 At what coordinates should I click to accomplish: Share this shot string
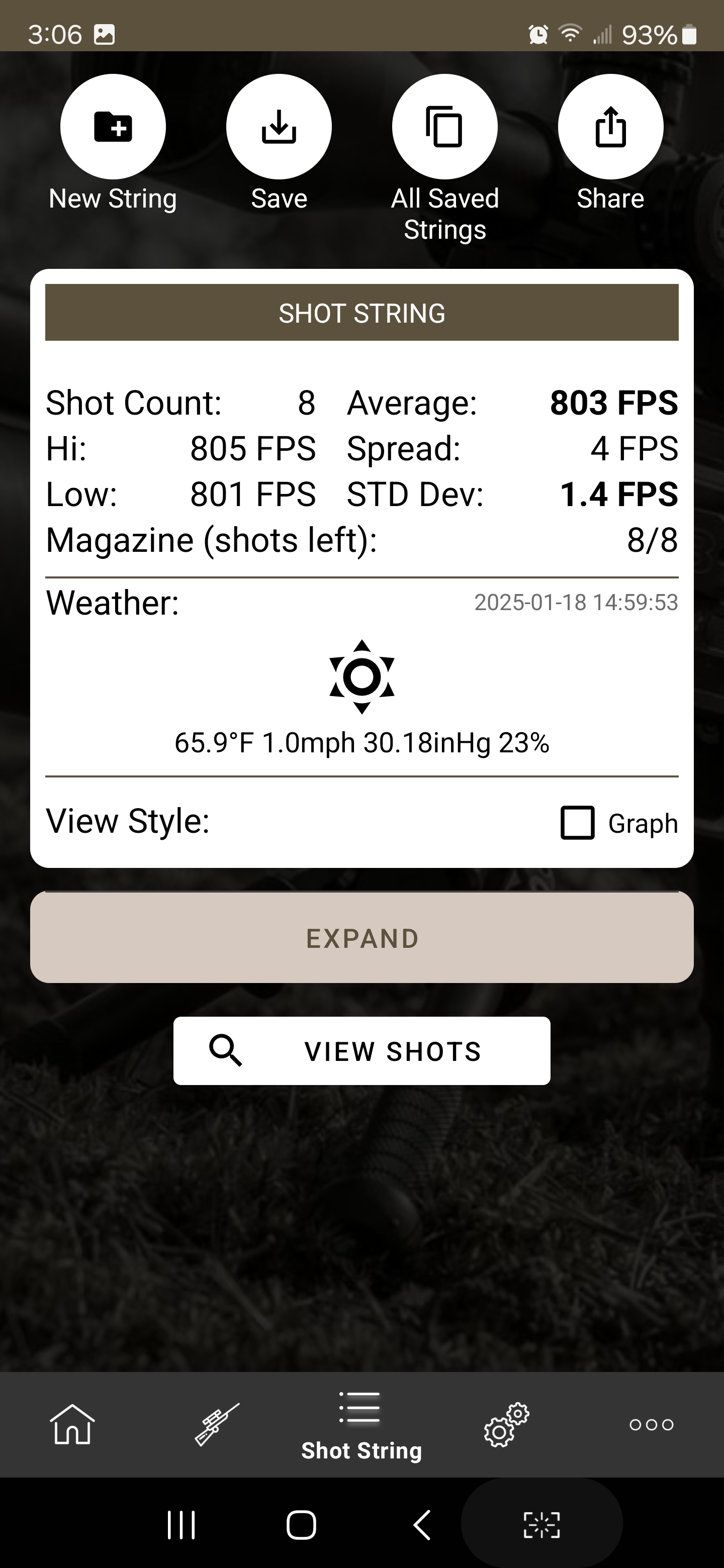click(x=610, y=127)
